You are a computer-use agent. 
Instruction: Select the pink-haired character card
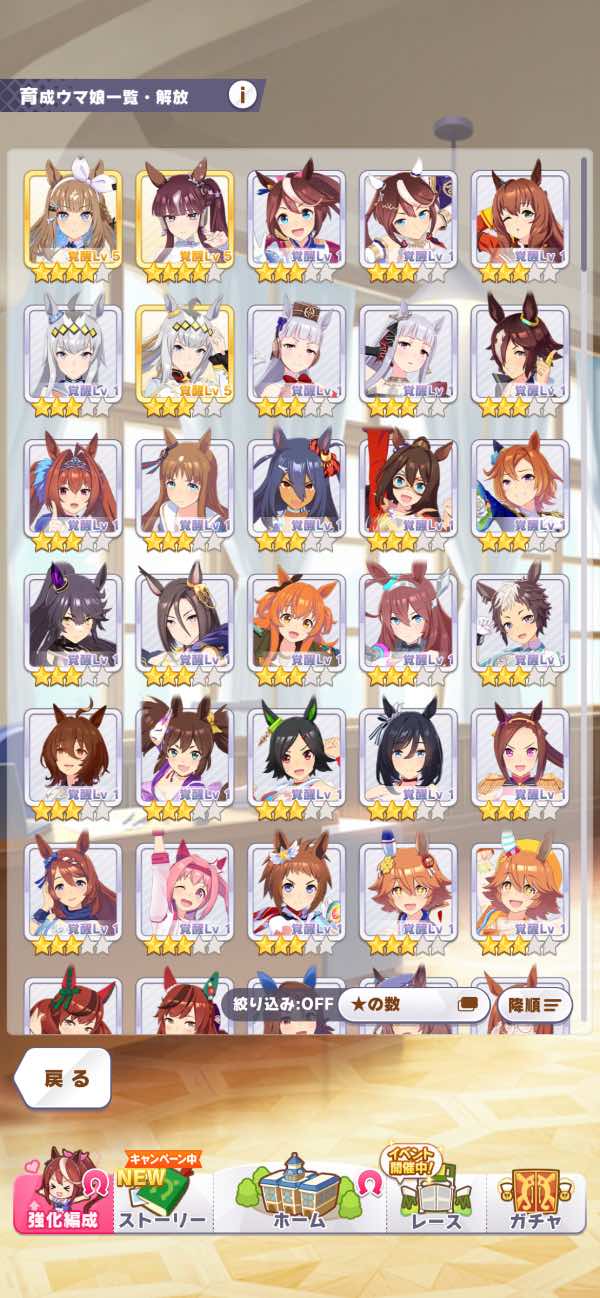[184, 893]
